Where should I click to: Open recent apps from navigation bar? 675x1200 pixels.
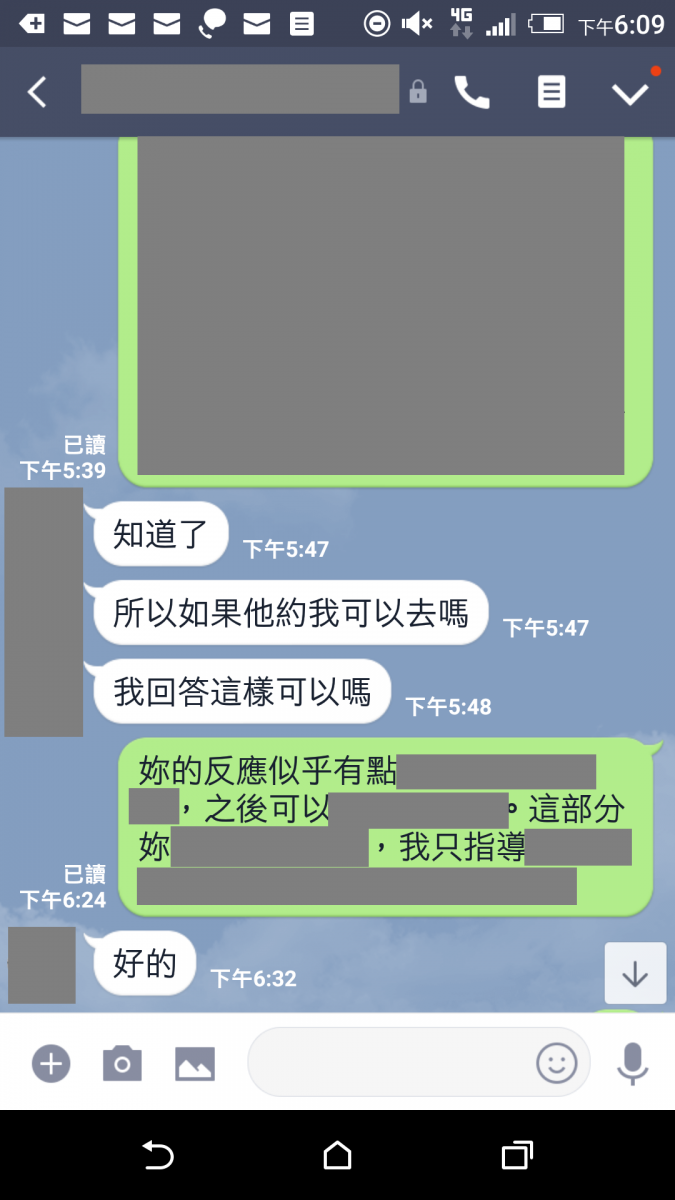pos(516,1156)
